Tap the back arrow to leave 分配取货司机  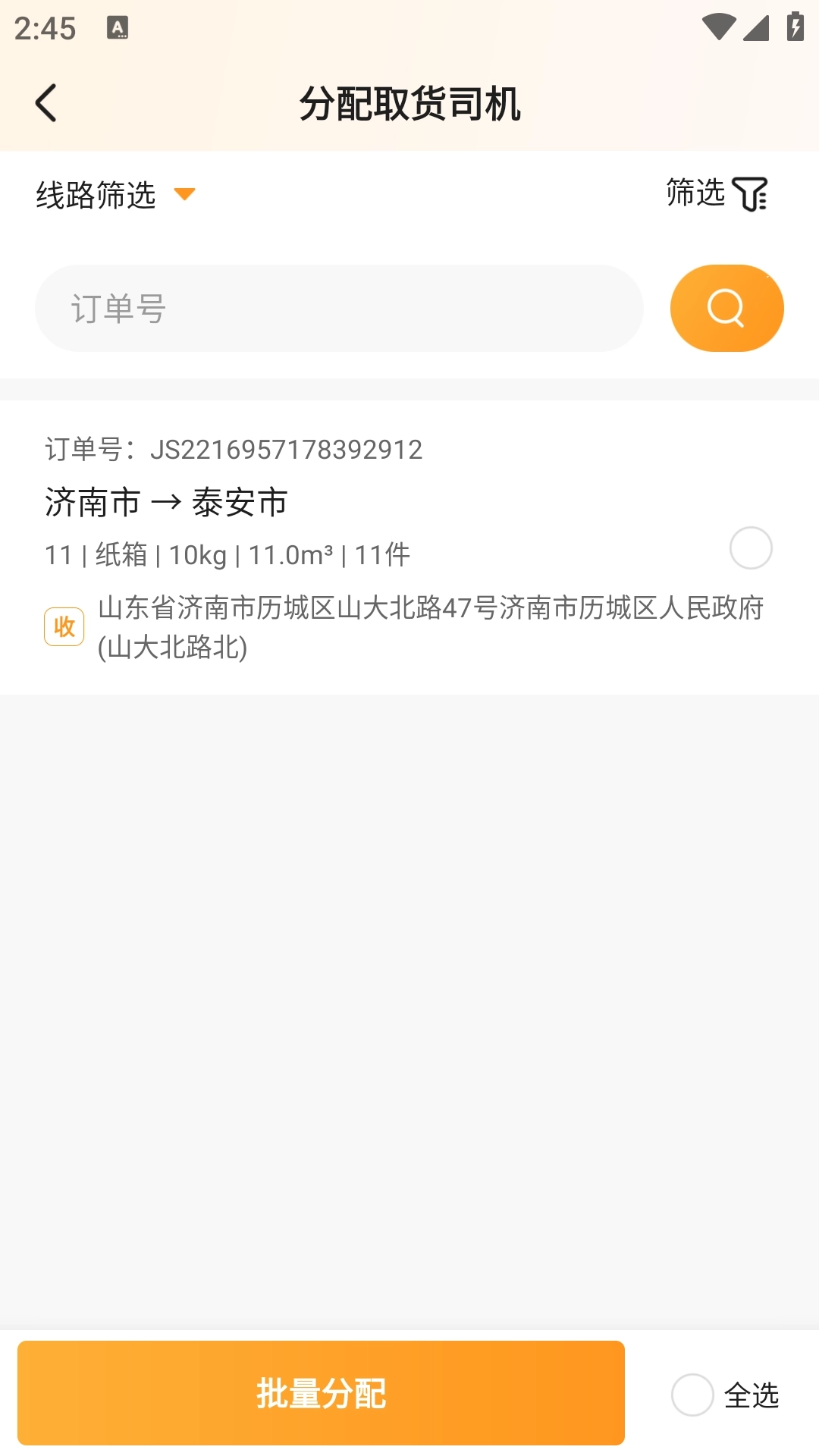click(47, 102)
